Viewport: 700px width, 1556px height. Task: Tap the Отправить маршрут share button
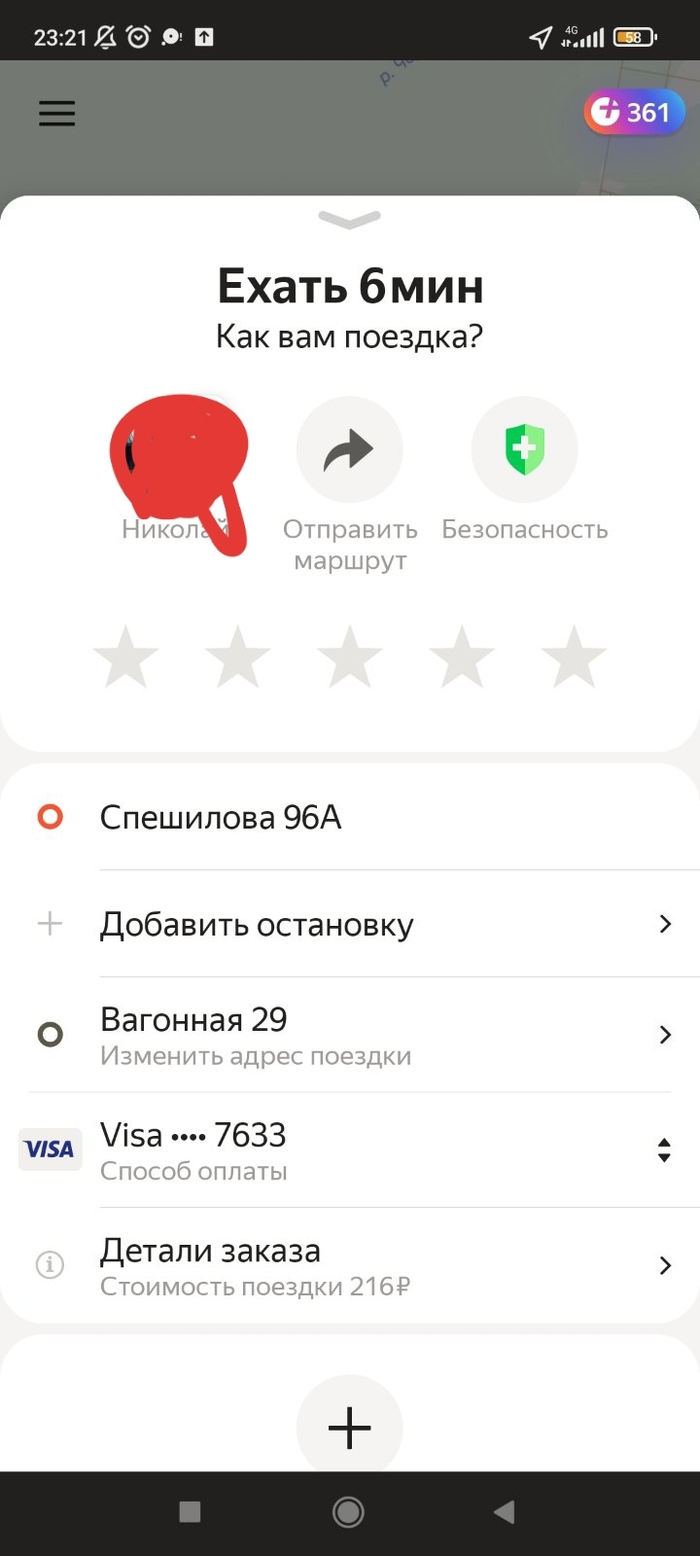click(349, 450)
